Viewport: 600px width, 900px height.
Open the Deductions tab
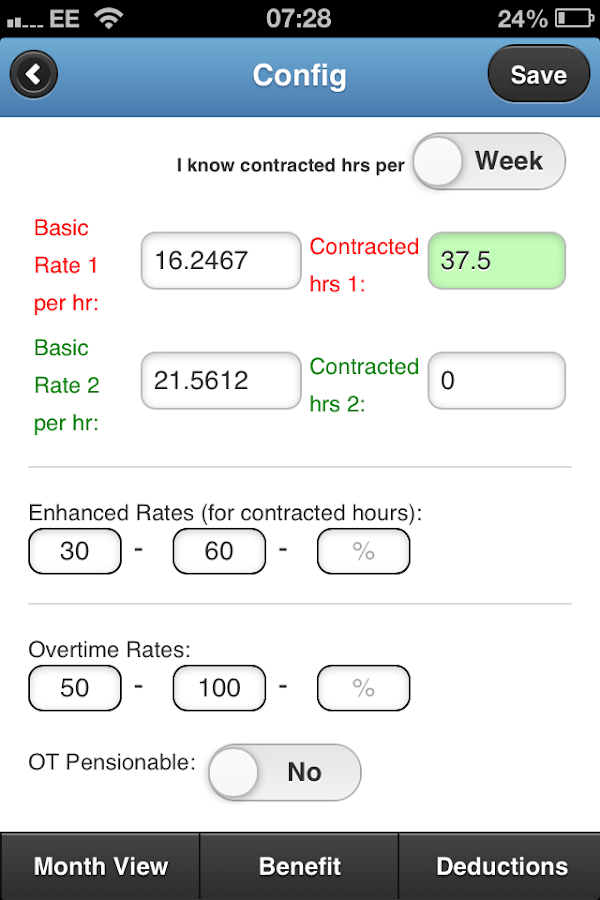(501, 866)
